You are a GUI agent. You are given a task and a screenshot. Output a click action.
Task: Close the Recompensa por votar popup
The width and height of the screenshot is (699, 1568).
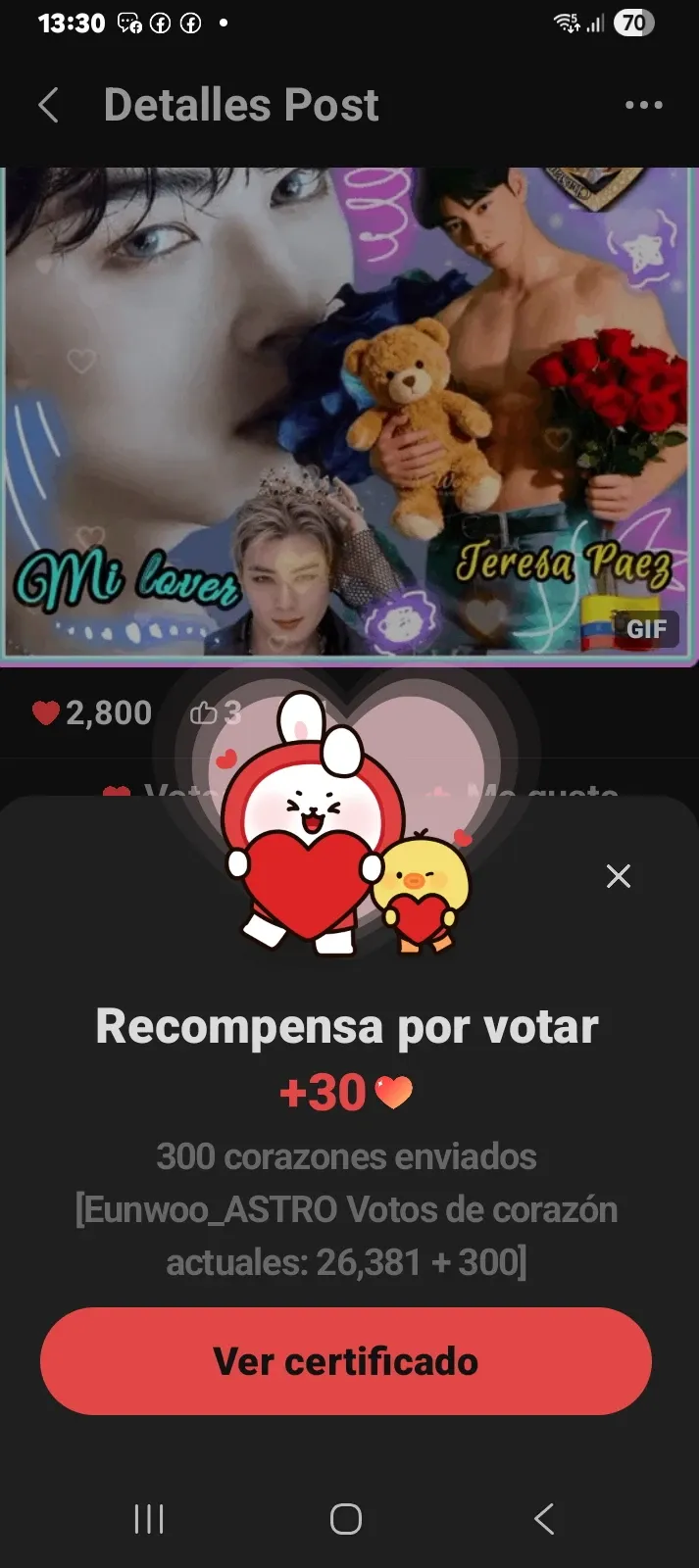619,876
